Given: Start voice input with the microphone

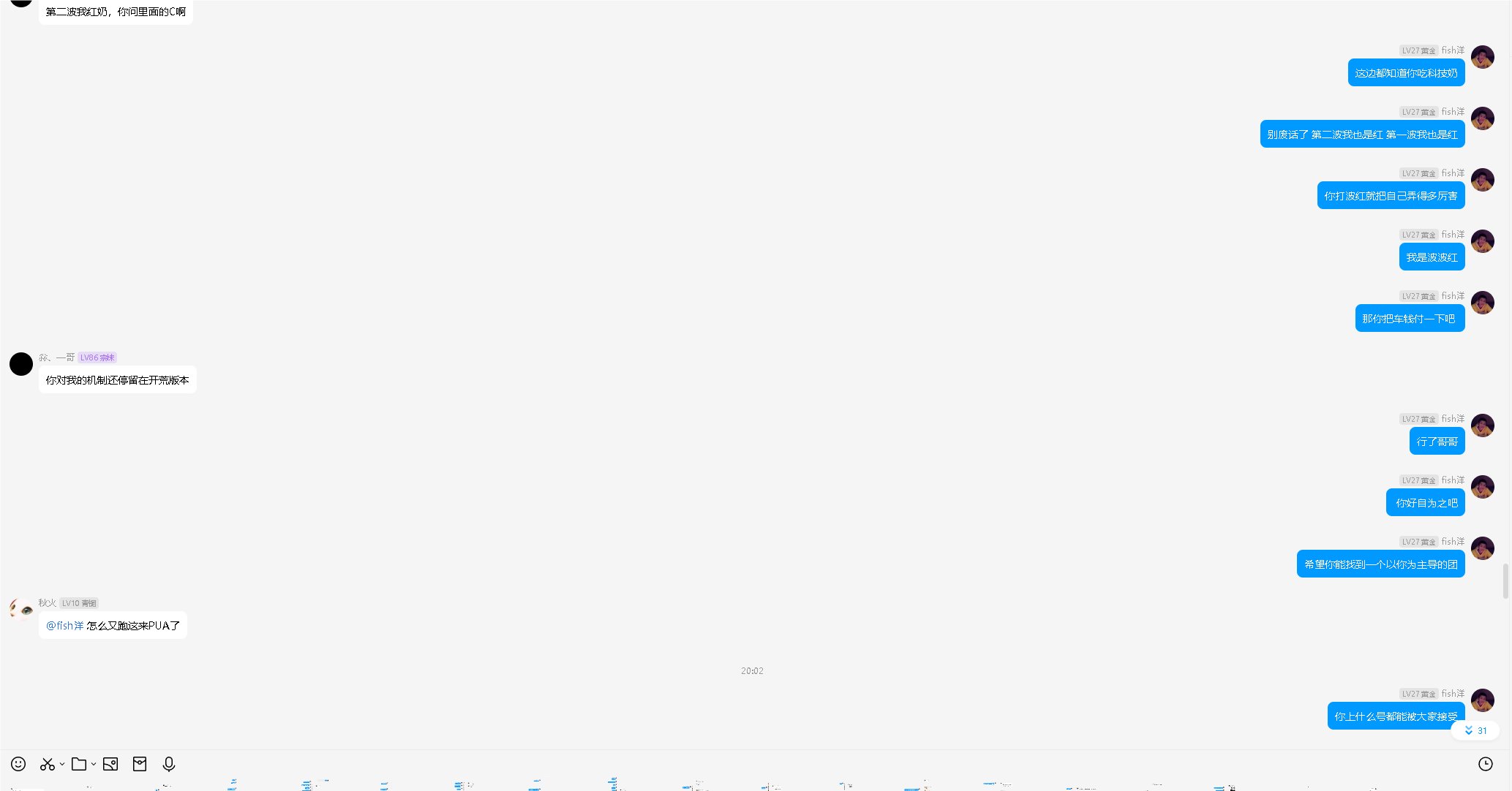Looking at the screenshot, I should 169,764.
